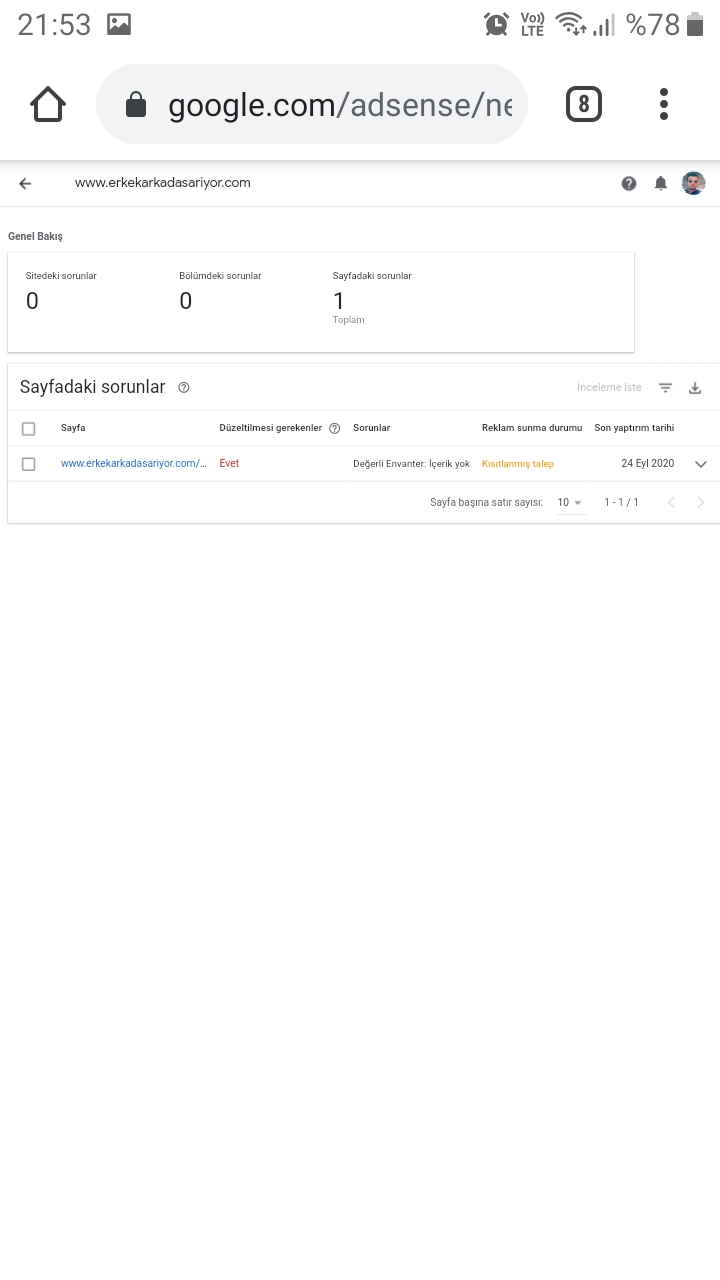This screenshot has width=720, height=1280.
Task: Open the www.erkekarkadasariyor.com page link
Action: click(x=134, y=464)
